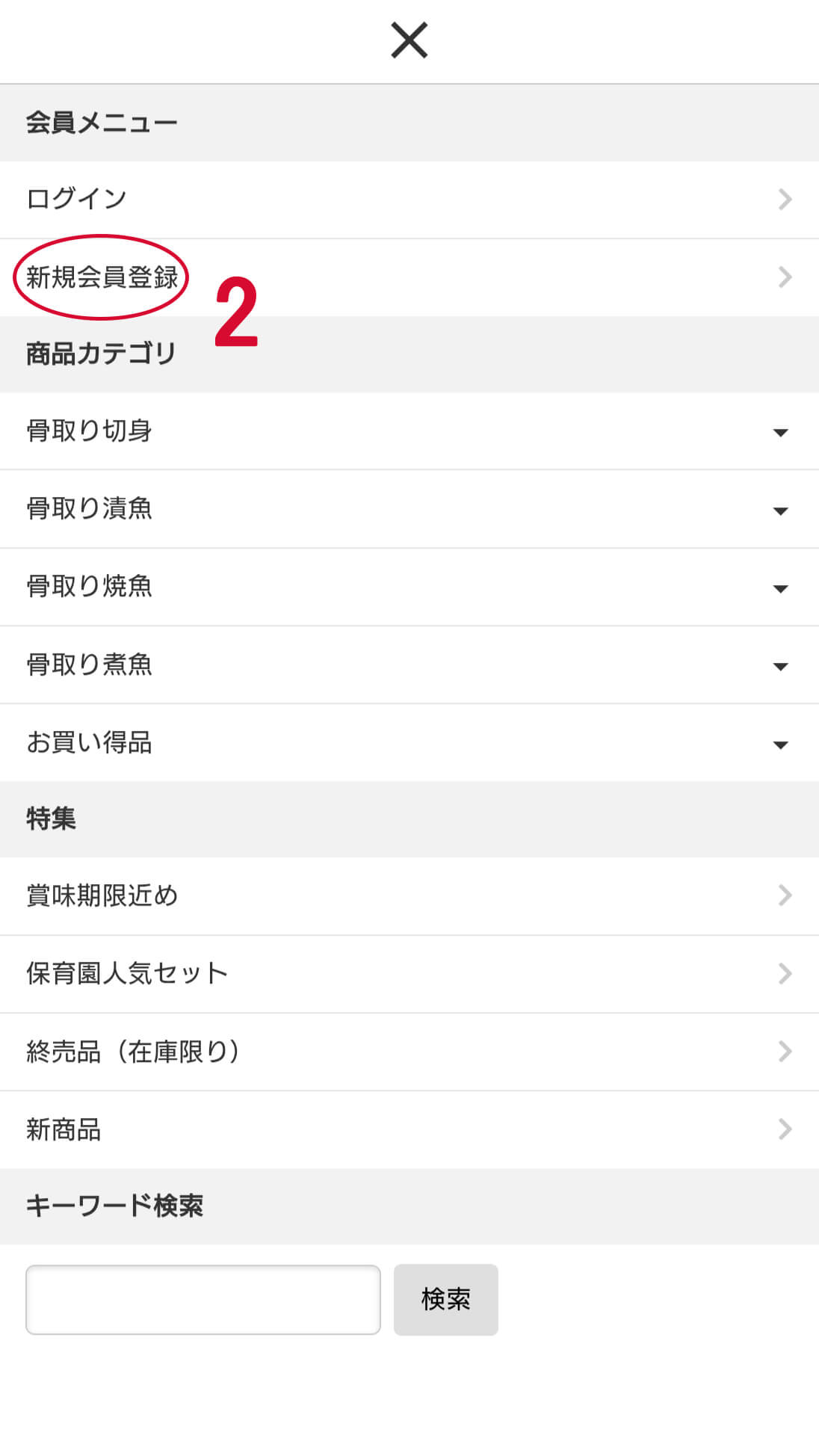
Task: Expand the 骨取り煮魚 category
Action: click(x=409, y=664)
